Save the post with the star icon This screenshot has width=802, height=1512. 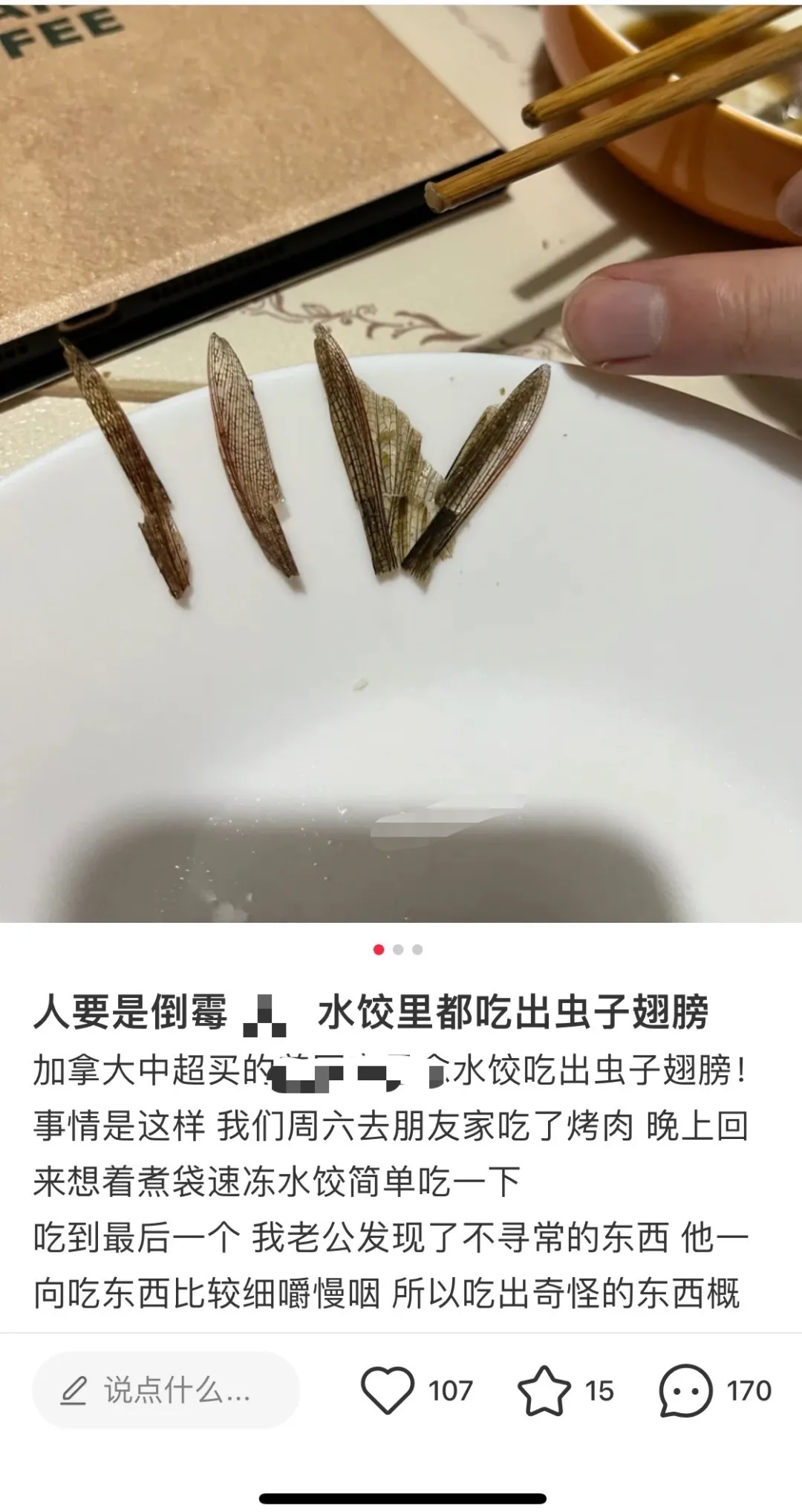tap(544, 1390)
